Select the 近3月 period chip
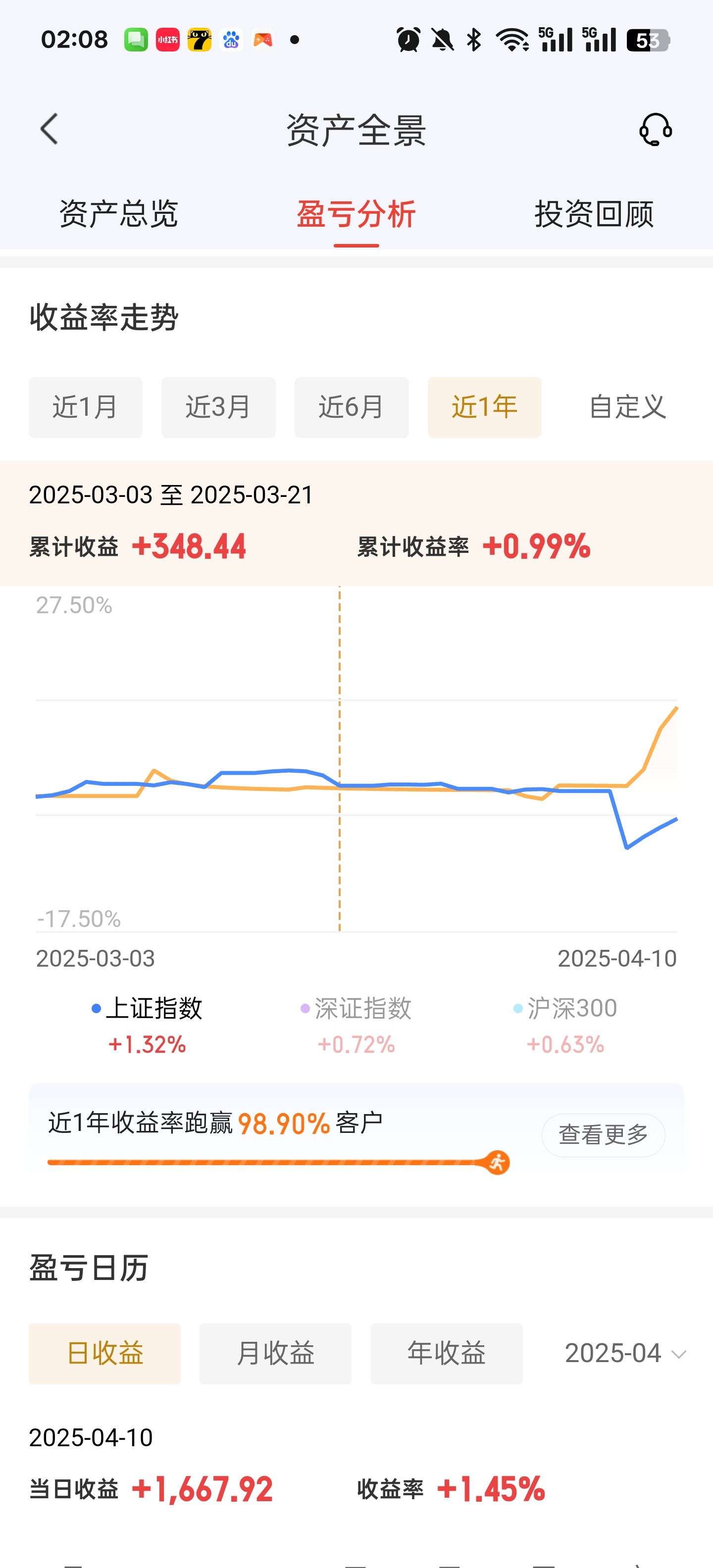The image size is (713, 1568). coord(218,407)
